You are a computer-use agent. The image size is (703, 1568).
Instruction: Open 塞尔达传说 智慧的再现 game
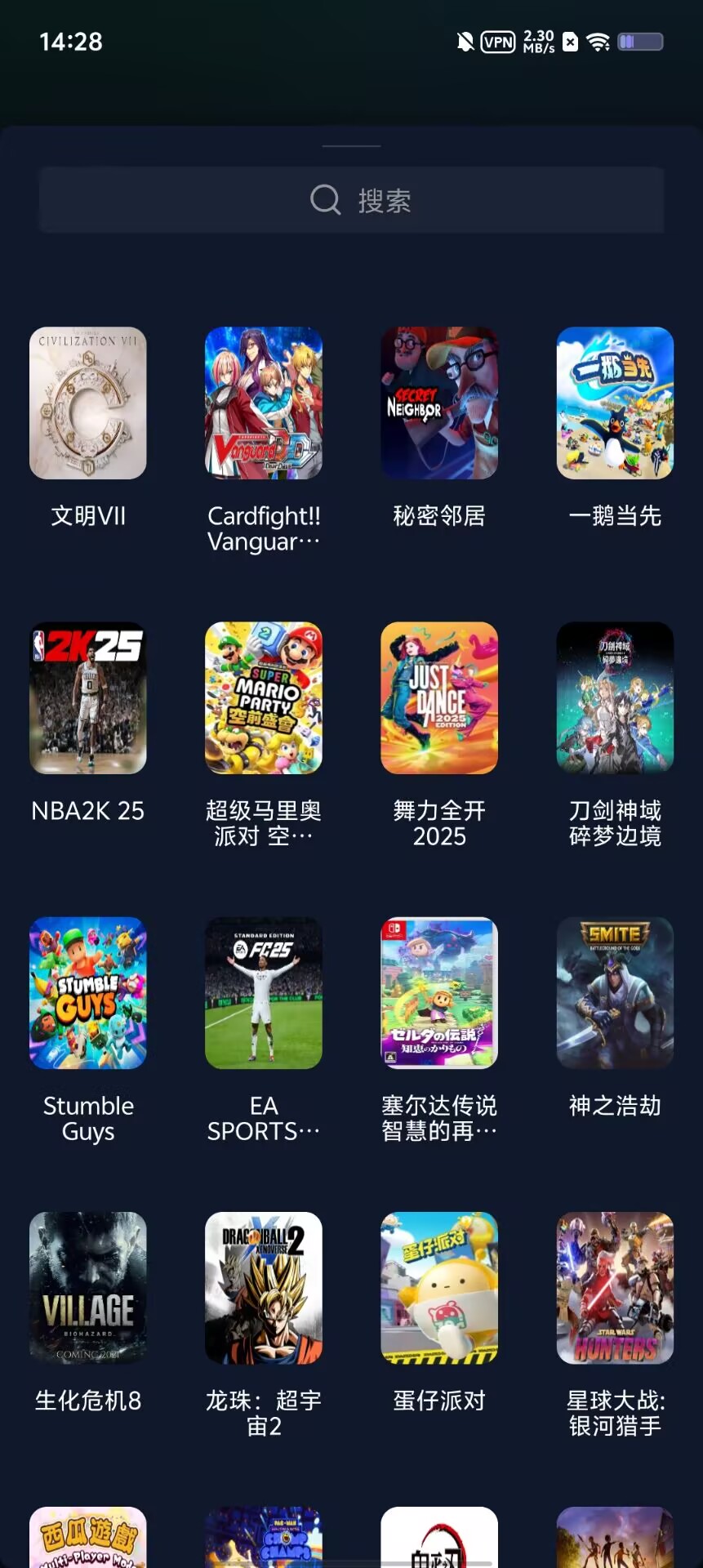pyautogui.click(x=439, y=993)
